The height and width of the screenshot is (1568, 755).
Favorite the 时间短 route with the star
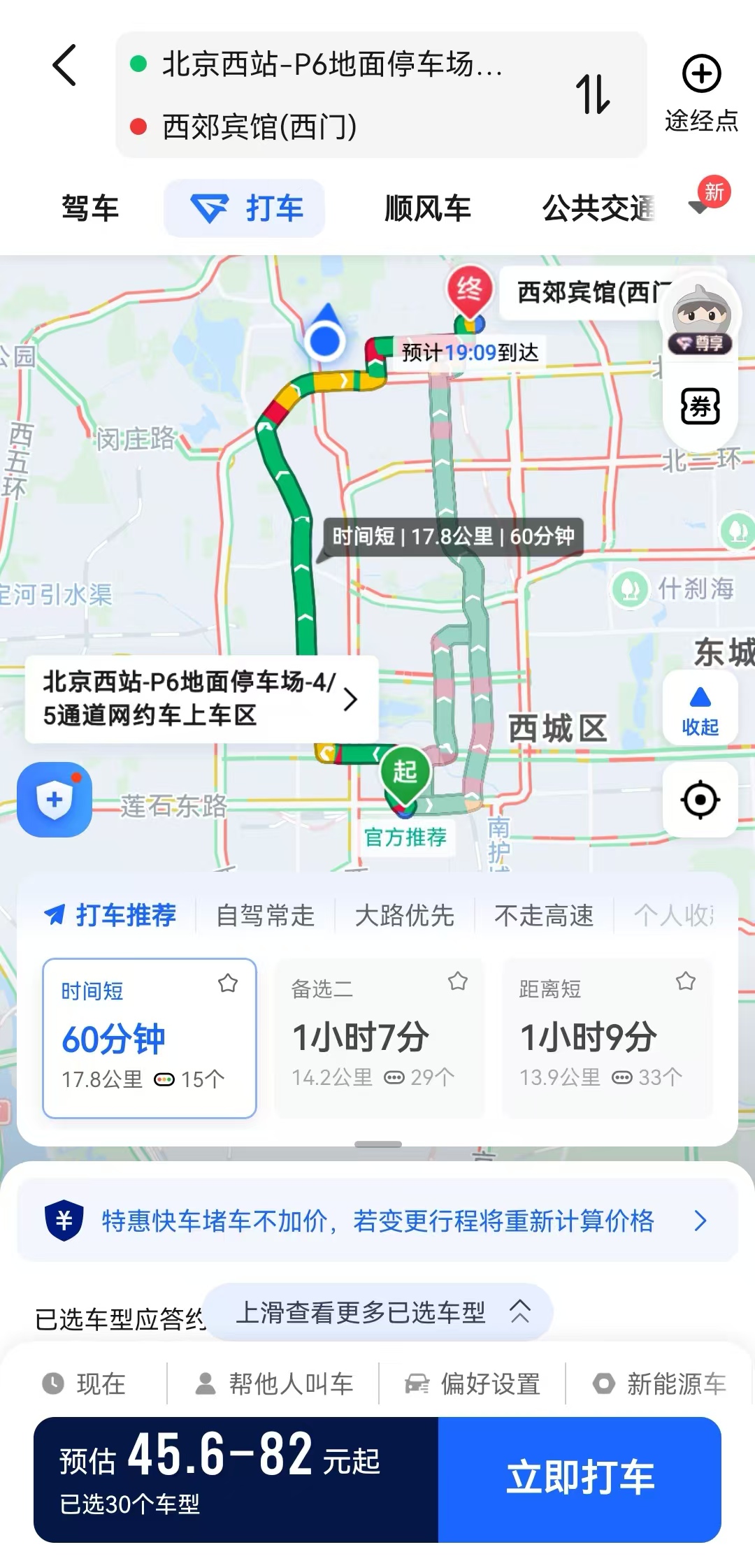pos(228,984)
